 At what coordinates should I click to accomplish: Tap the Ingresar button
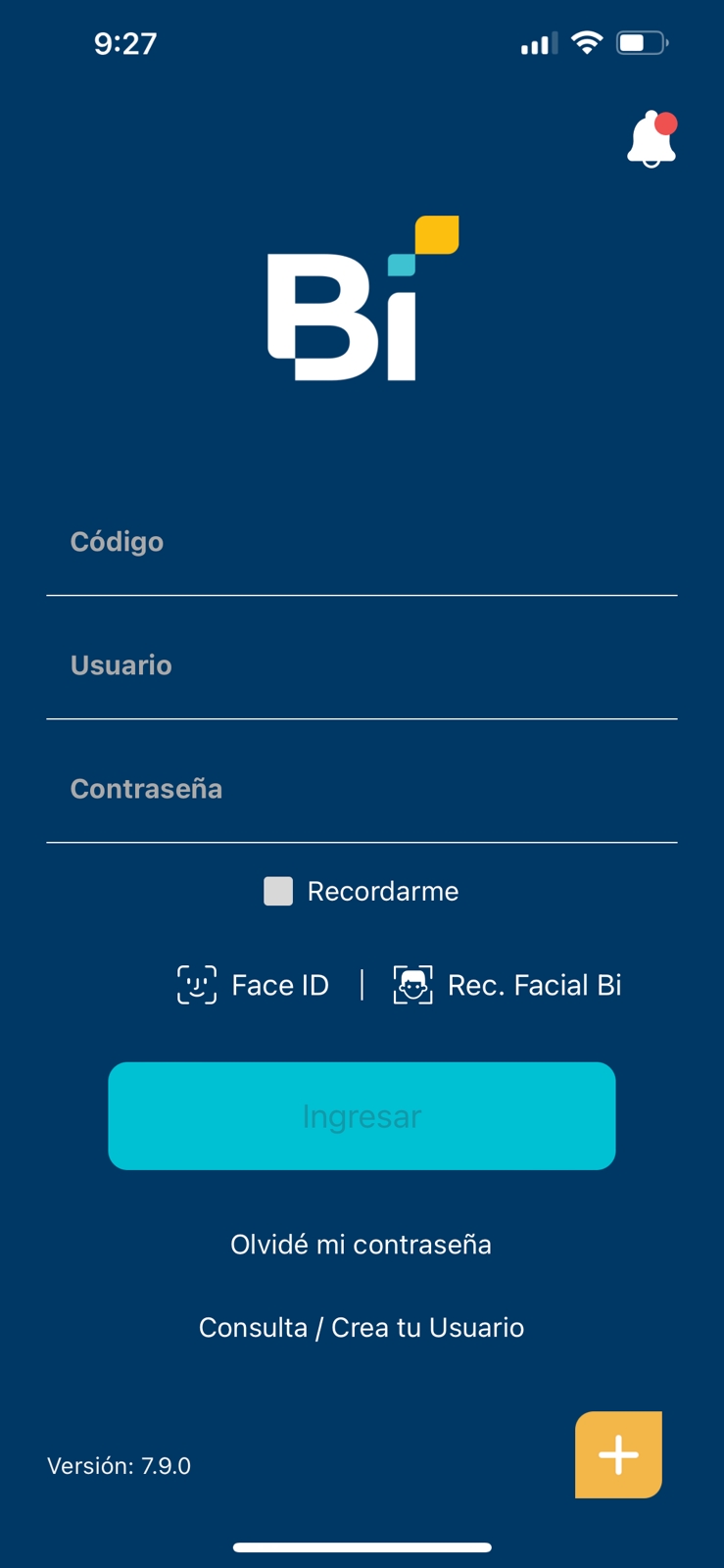pos(362,1116)
